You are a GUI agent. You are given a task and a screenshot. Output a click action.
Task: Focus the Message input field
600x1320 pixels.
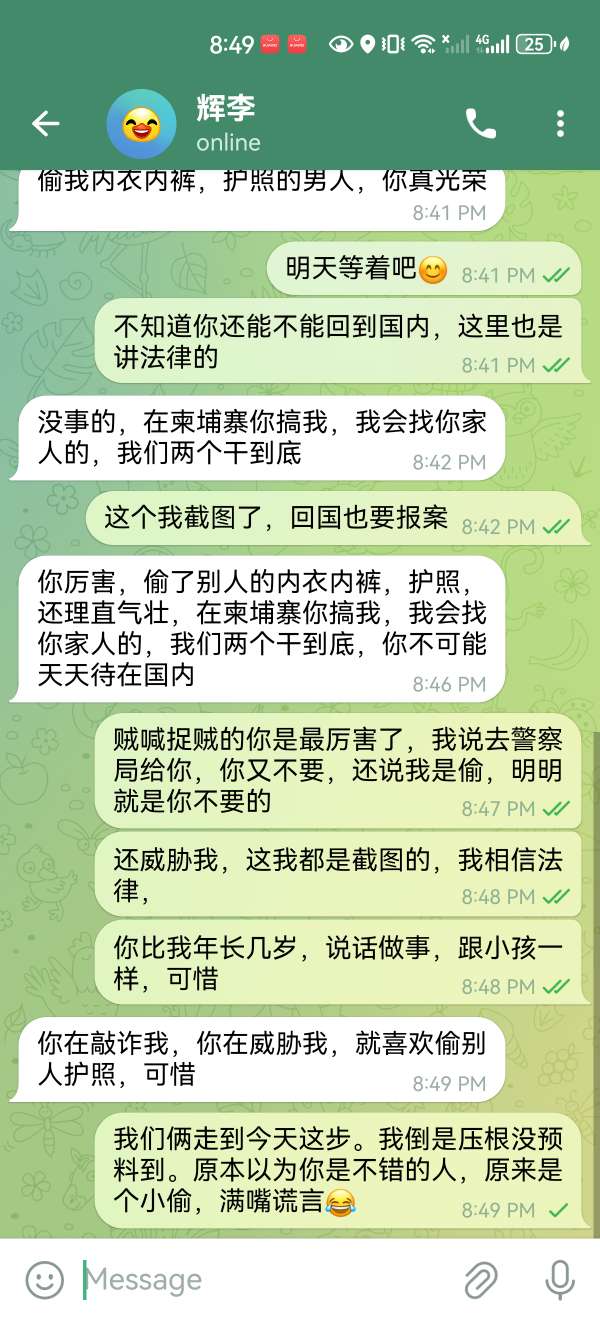click(x=260, y=1279)
